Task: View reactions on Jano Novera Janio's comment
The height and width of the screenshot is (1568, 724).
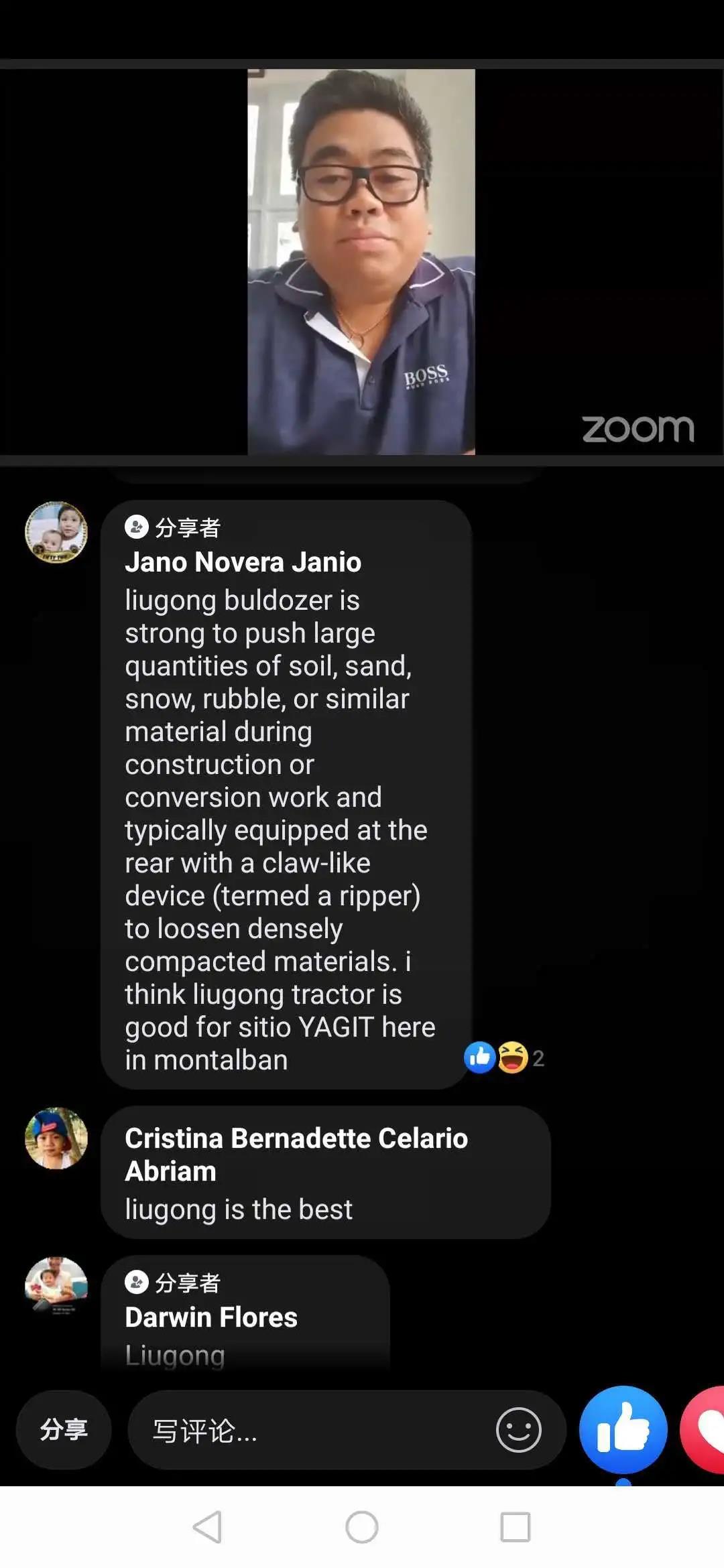Action: click(x=504, y=1058)
